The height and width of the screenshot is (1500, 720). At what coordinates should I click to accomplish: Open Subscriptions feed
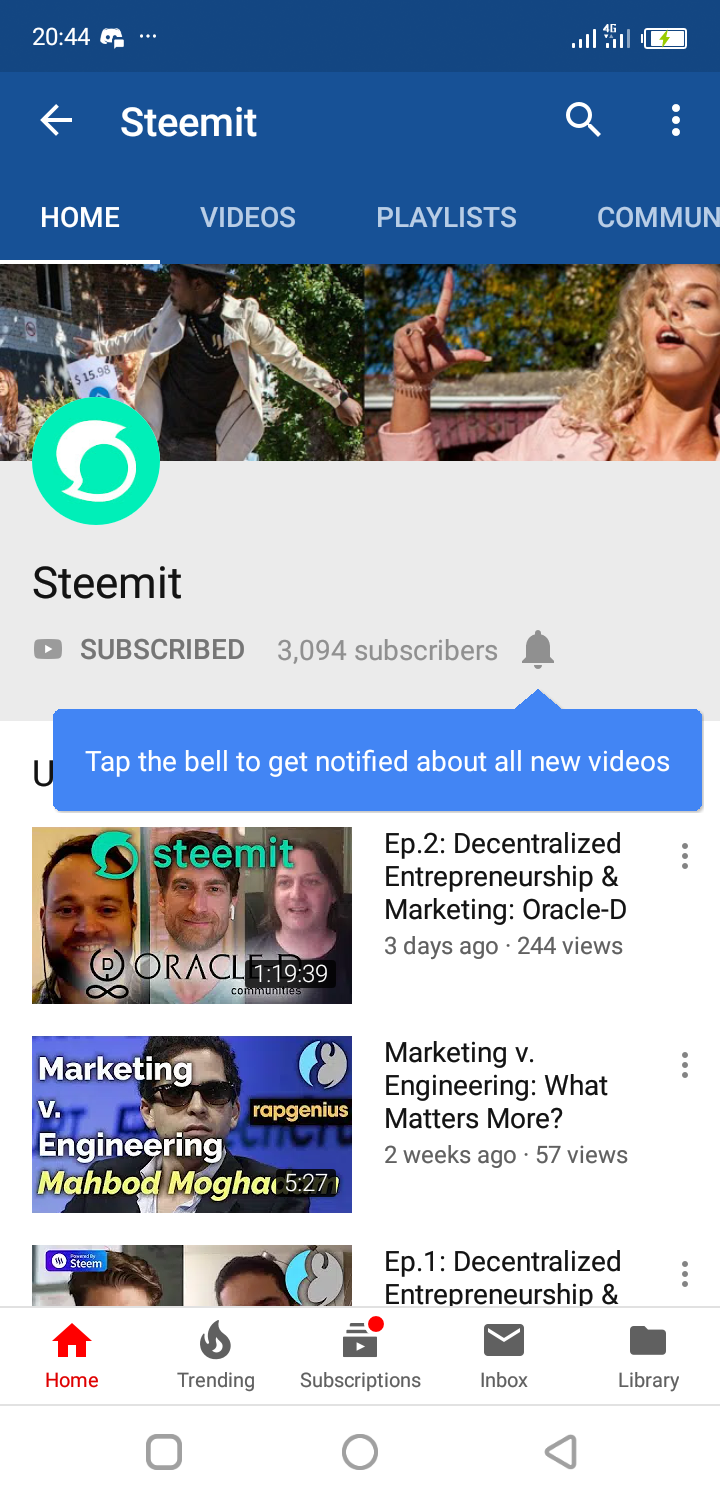[x=360, y=1355]
